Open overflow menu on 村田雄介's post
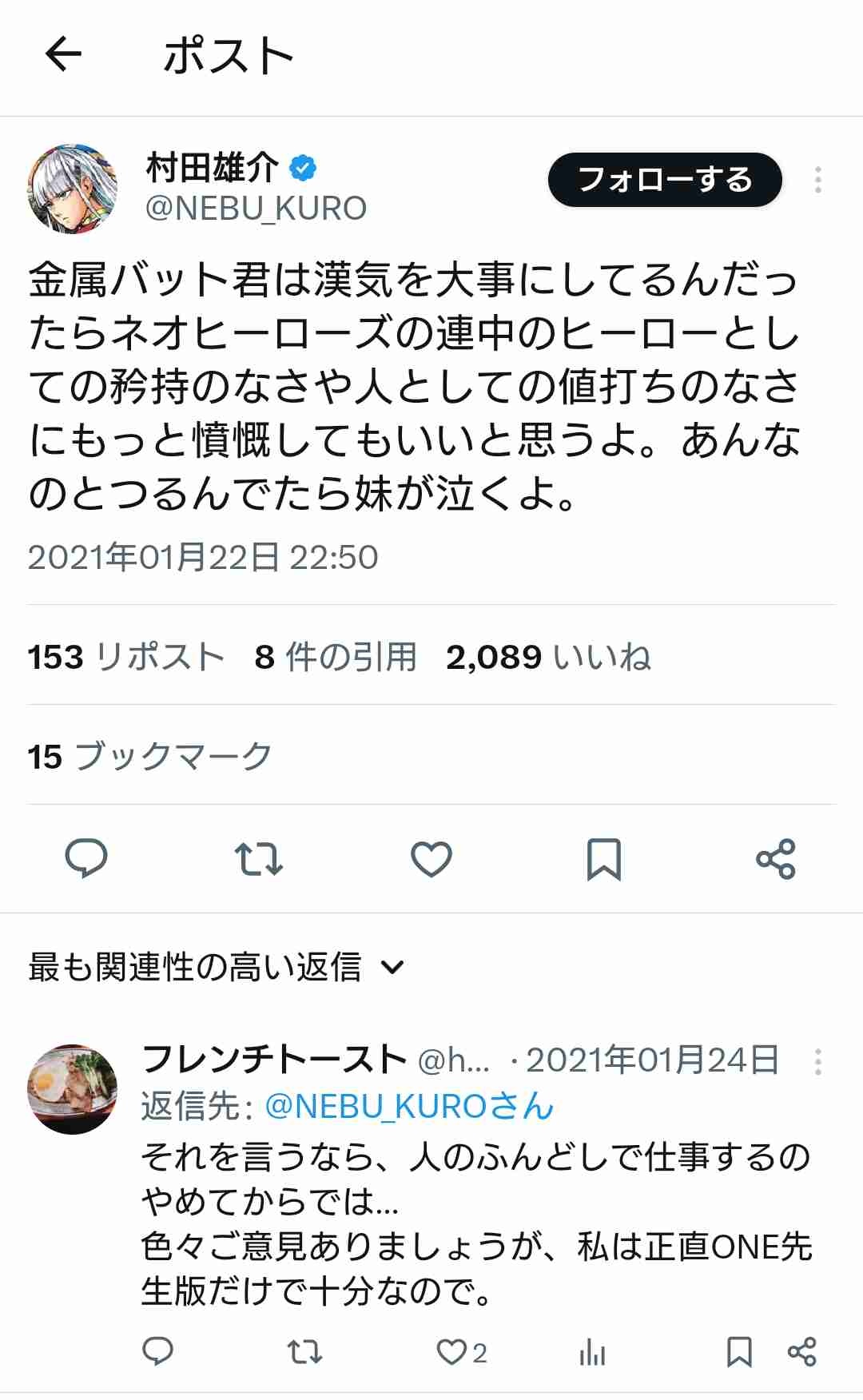Viewport: 863px width, 1400px height. [x=817, y=180]
